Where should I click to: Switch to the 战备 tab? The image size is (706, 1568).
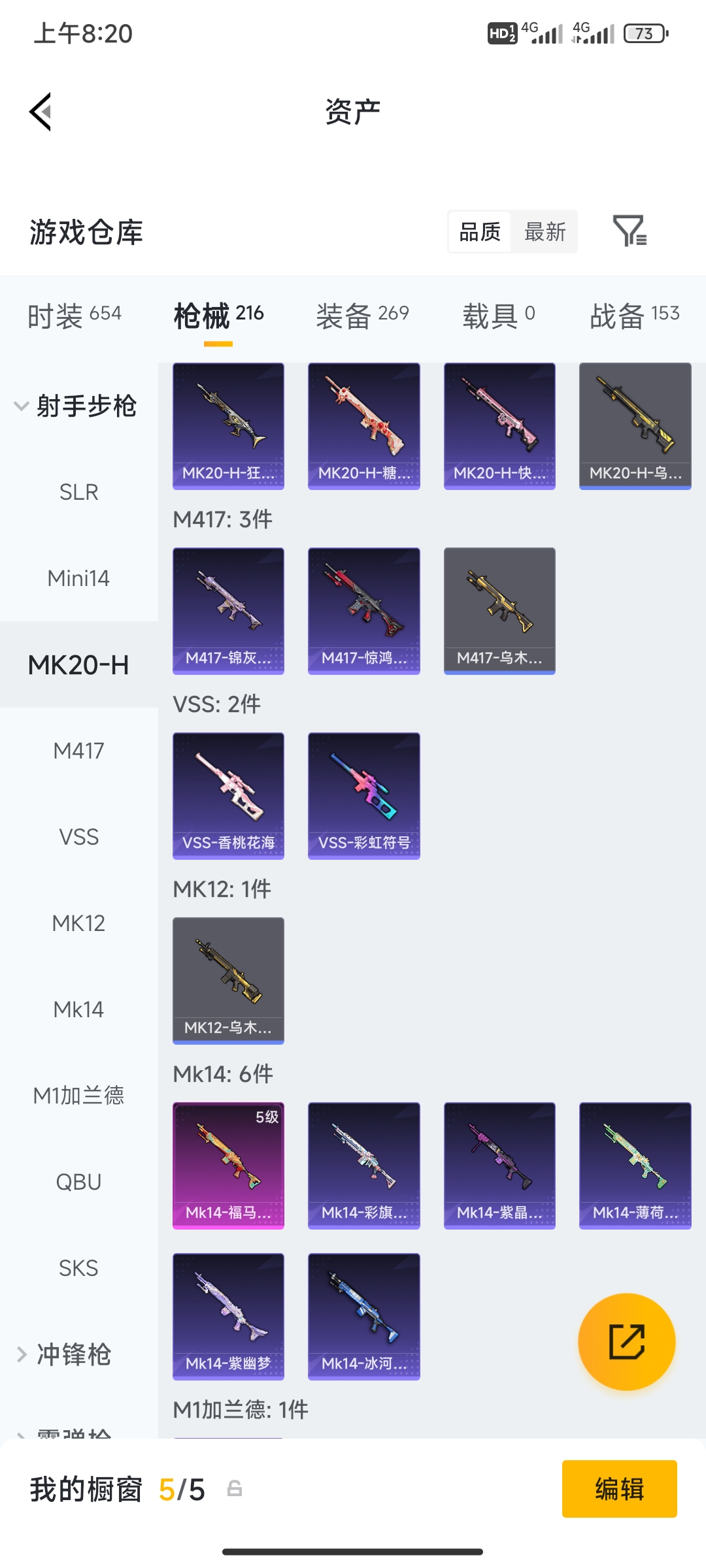click(x=635, y=316)
